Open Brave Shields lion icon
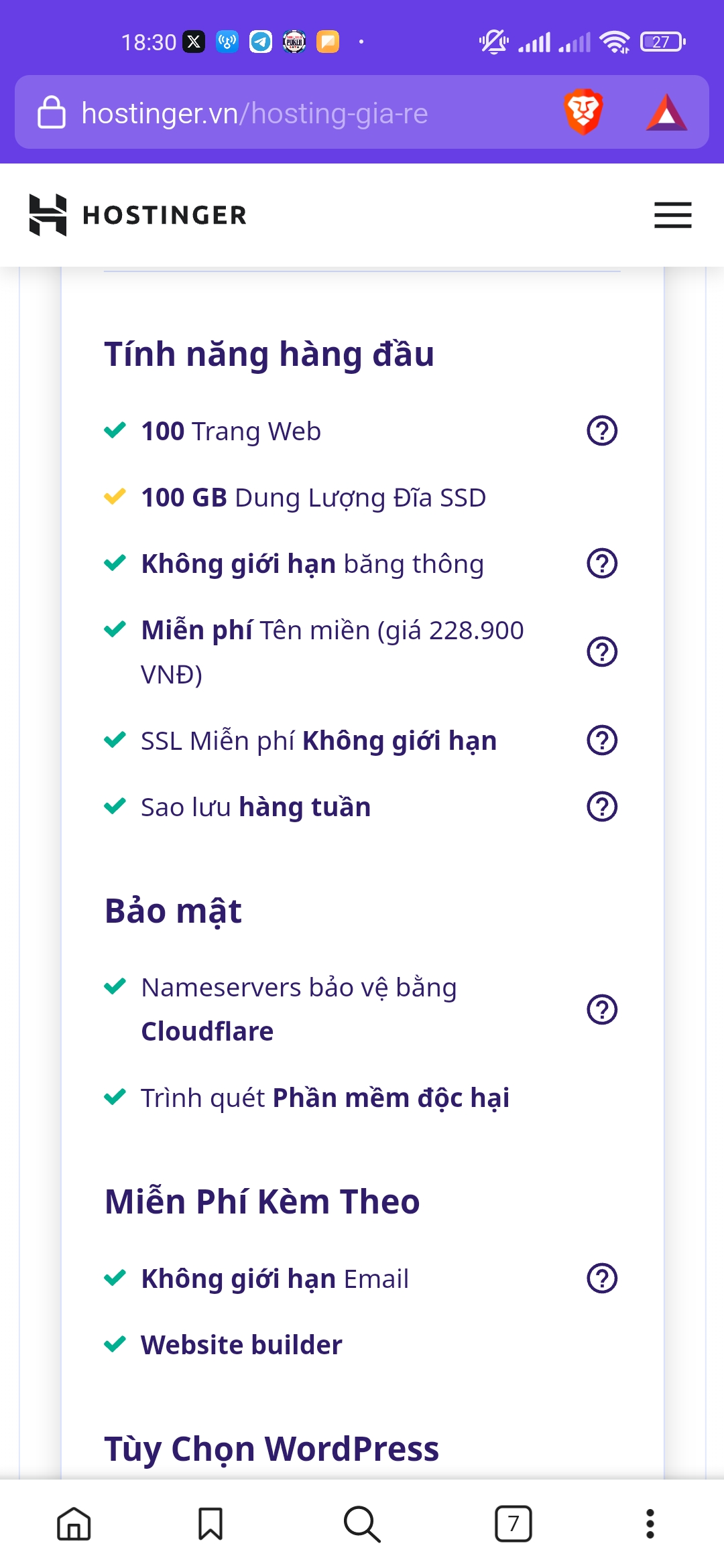724x1568 pixels. point(583,112)
